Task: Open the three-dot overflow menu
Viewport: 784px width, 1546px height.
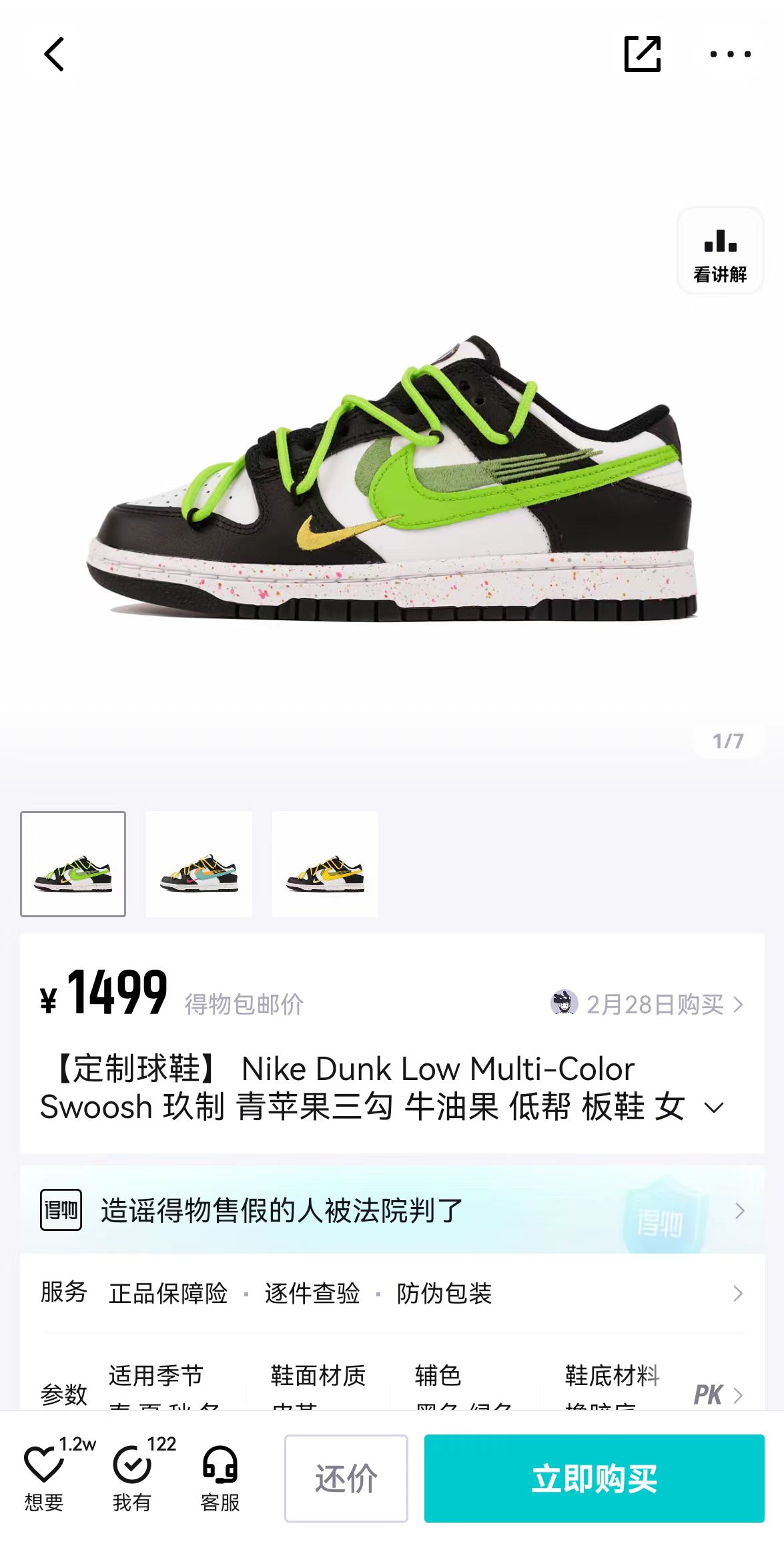Action: click(x=730, y=54)
